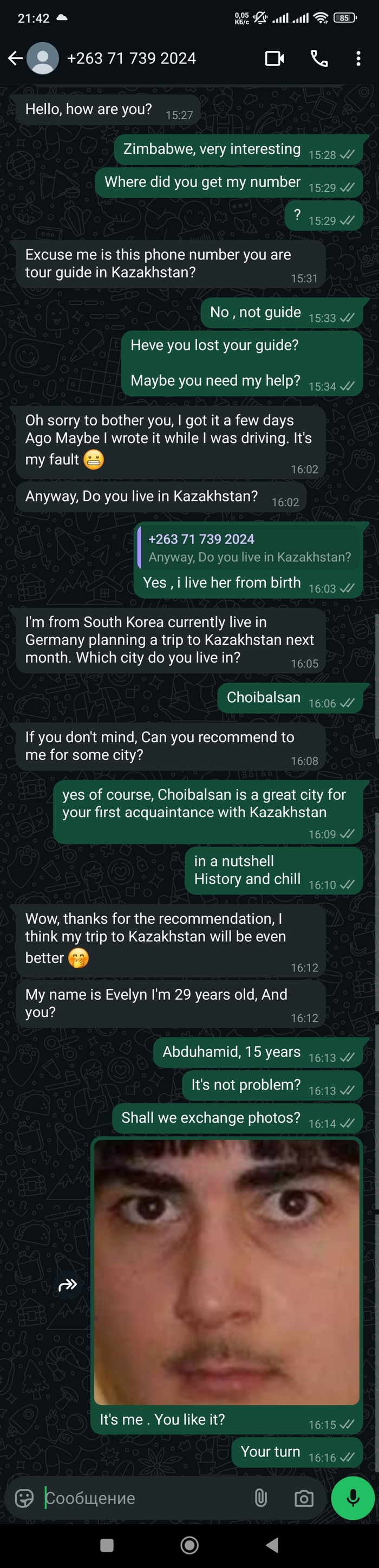The image size is (379, 1568).
Task: Open the three-dot overflow menu
Action: click(358, 59)
